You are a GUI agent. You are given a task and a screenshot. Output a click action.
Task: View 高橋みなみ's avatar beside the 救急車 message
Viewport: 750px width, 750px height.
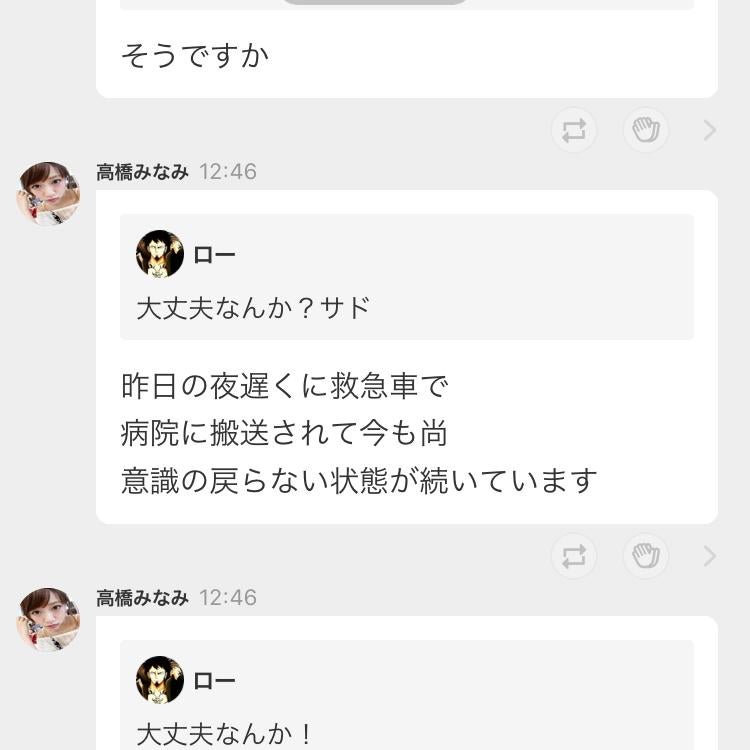point(48,193)
